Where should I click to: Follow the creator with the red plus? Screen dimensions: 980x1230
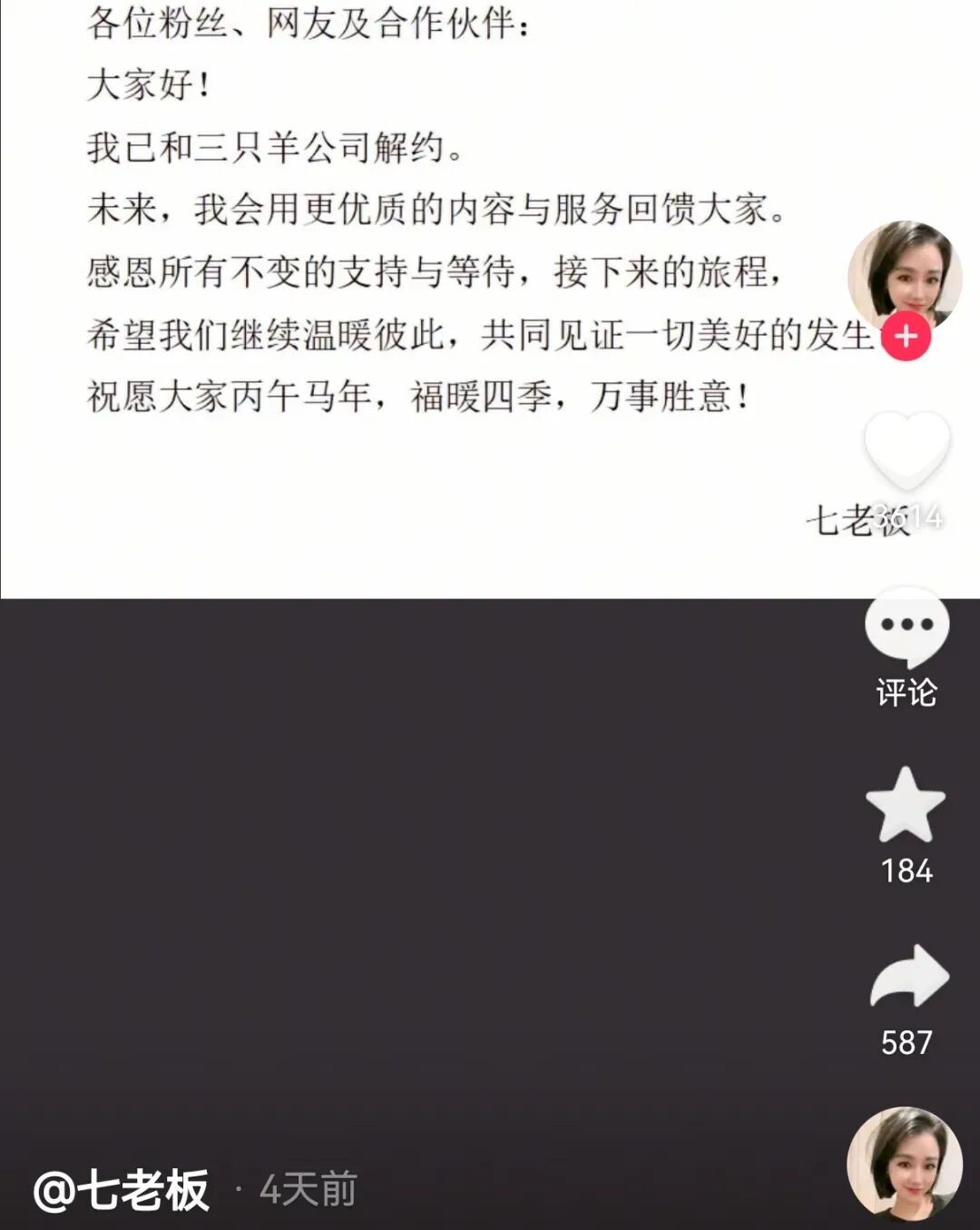[x=906, y=337]
